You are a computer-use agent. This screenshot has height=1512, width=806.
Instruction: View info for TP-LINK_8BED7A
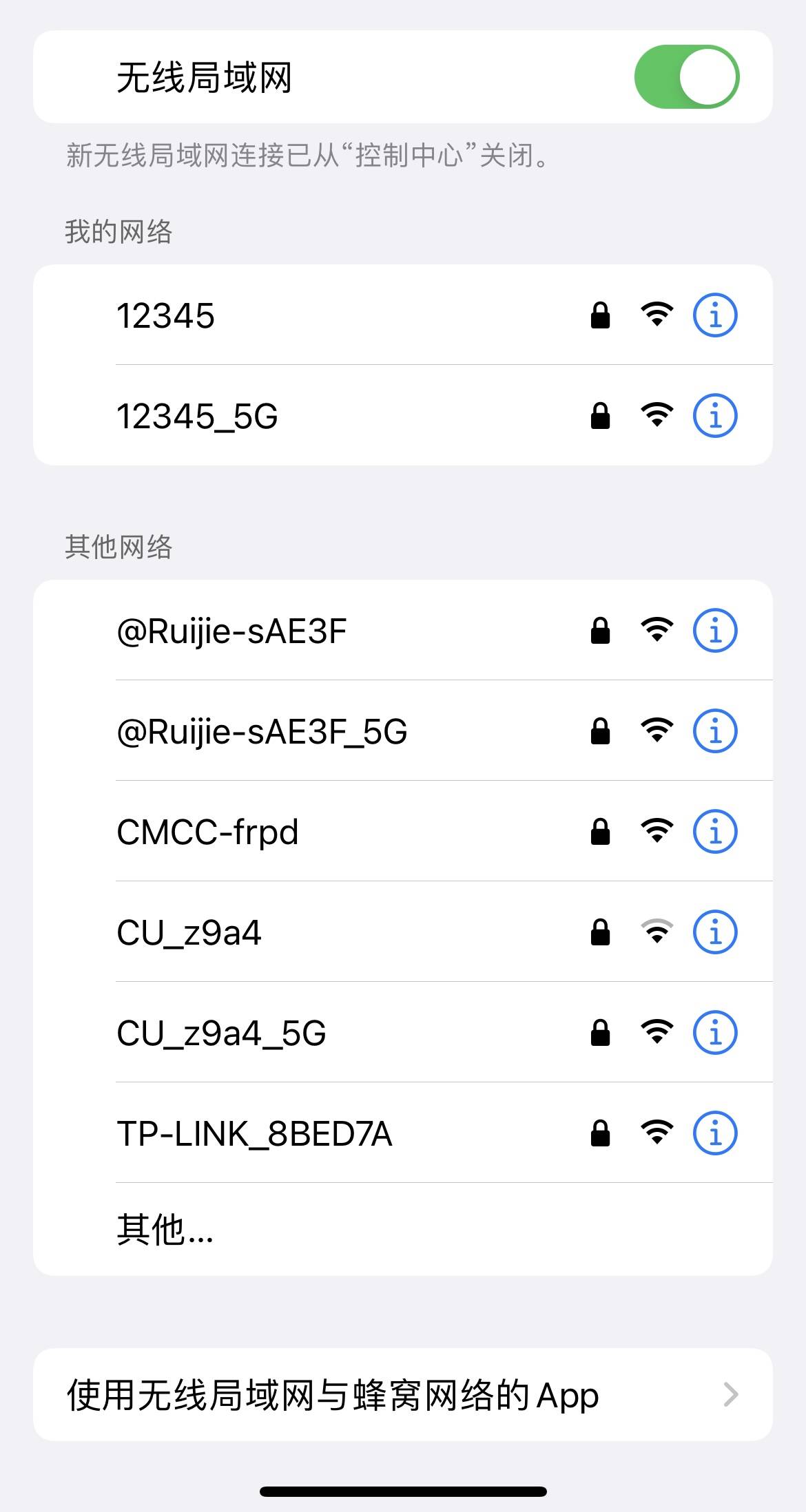pyautogui.click(x=714, y=1133)
